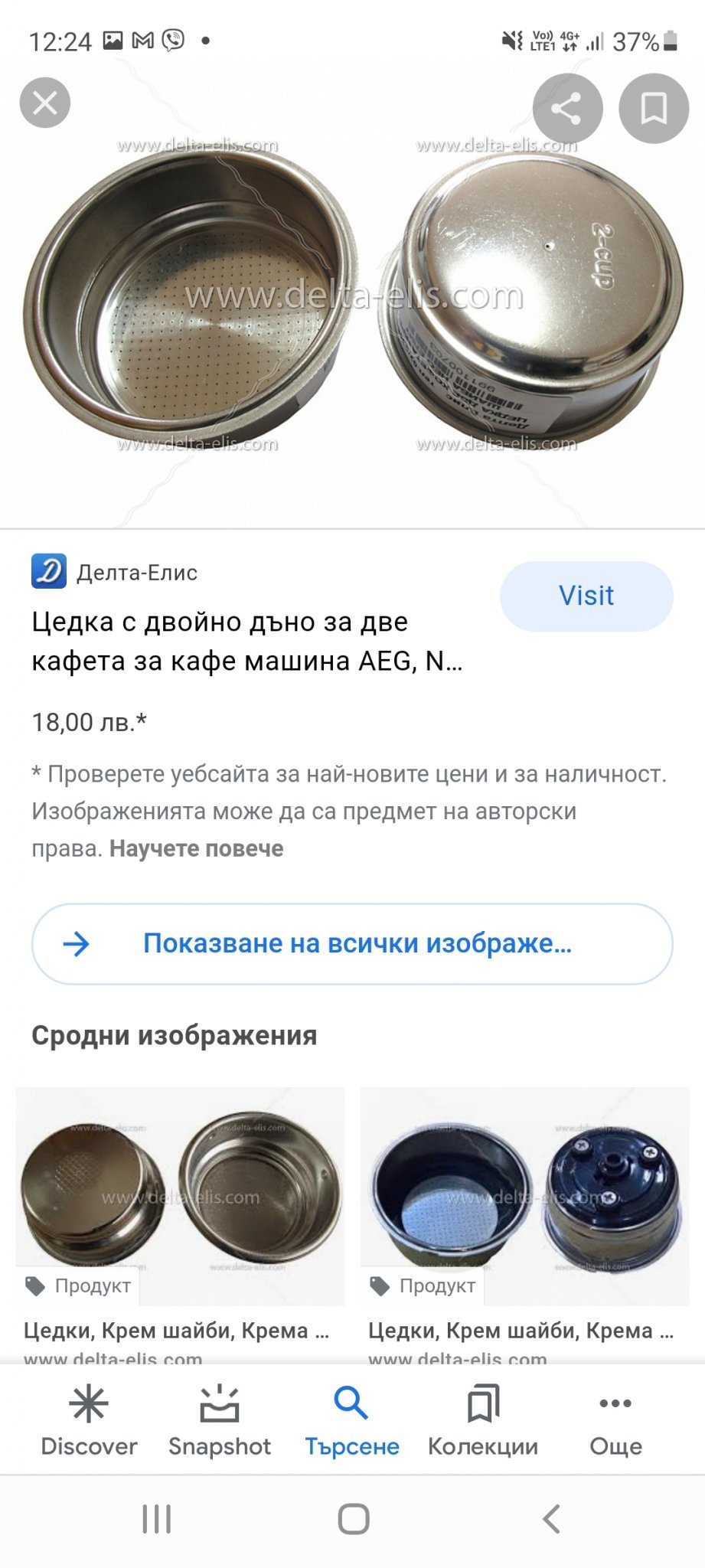Open the Още menu tab

(615, 1420)
